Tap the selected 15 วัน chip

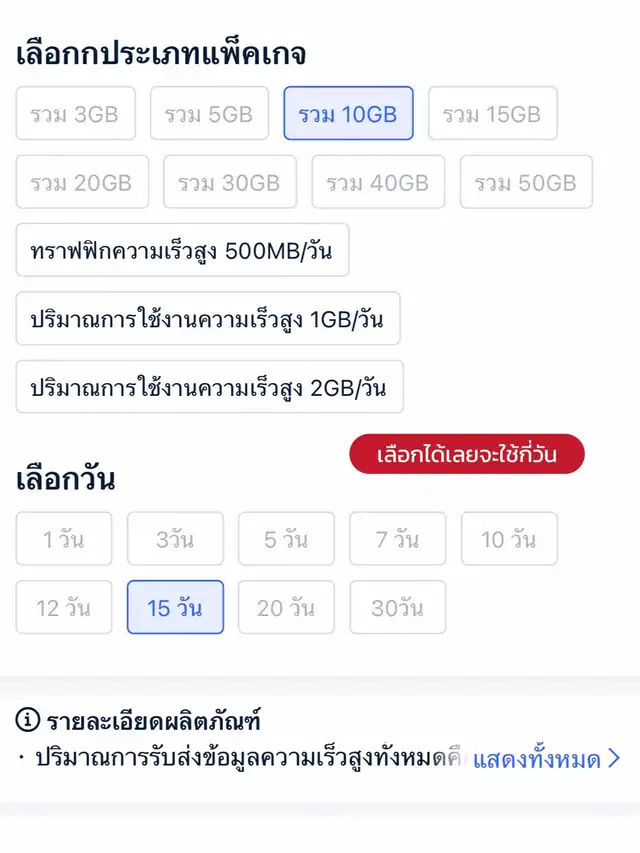pyautogui.click(x=175, y=607)
